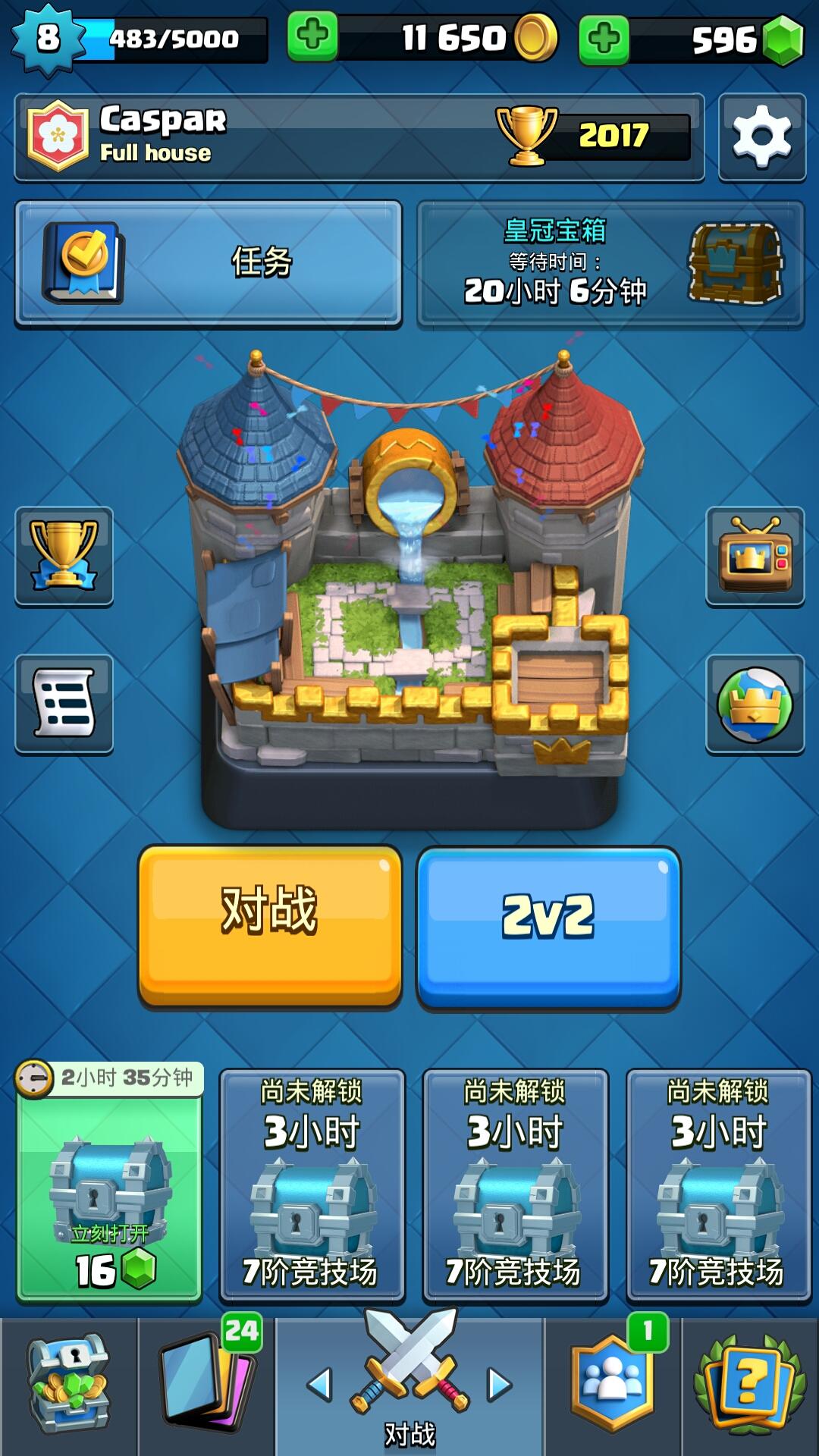
Task: Switch to the shop chest tab
Action: pos(69,1386)
